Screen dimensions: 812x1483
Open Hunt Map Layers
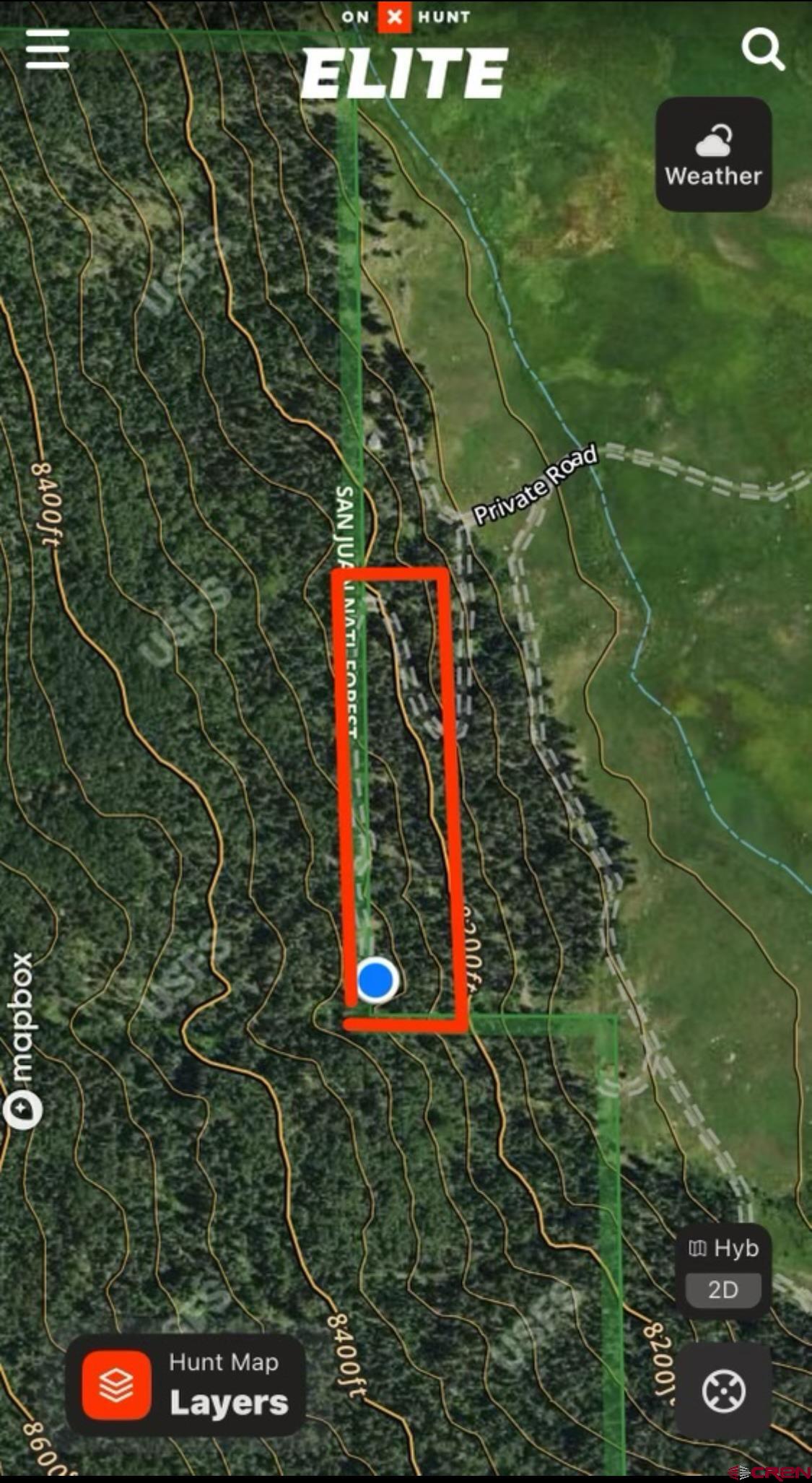(x=185, y=1386)
